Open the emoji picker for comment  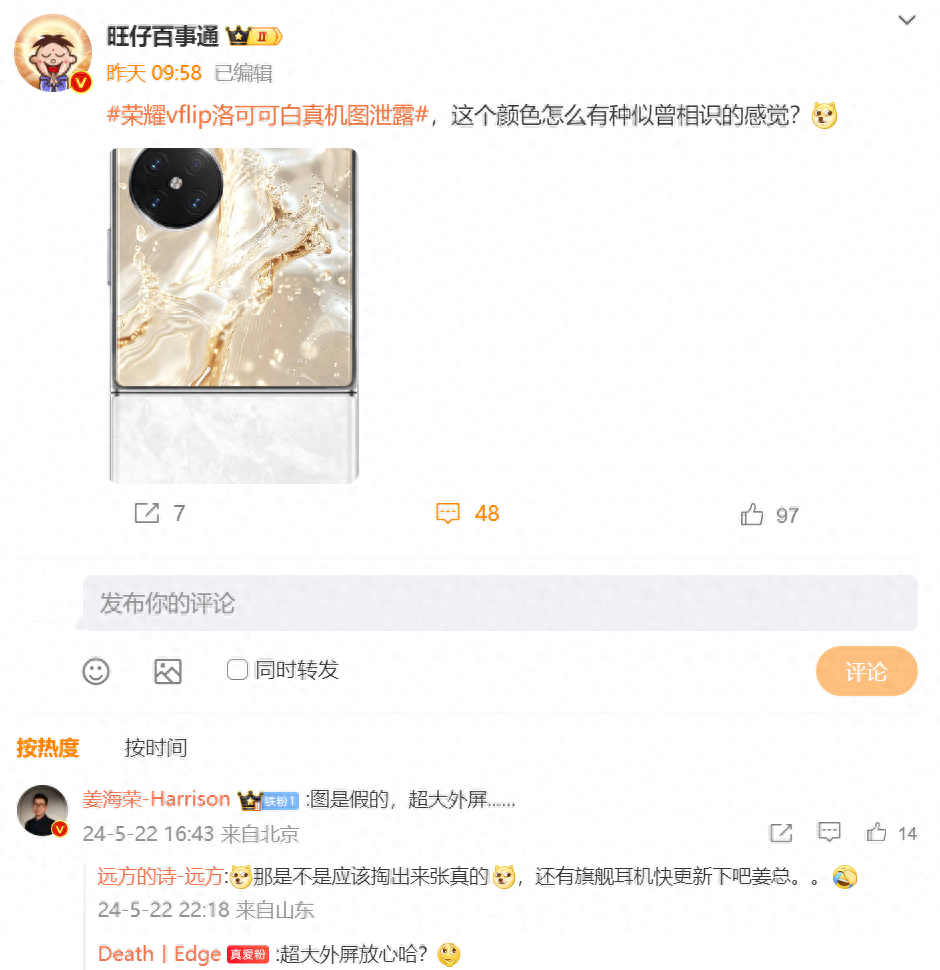coord(96,671)
